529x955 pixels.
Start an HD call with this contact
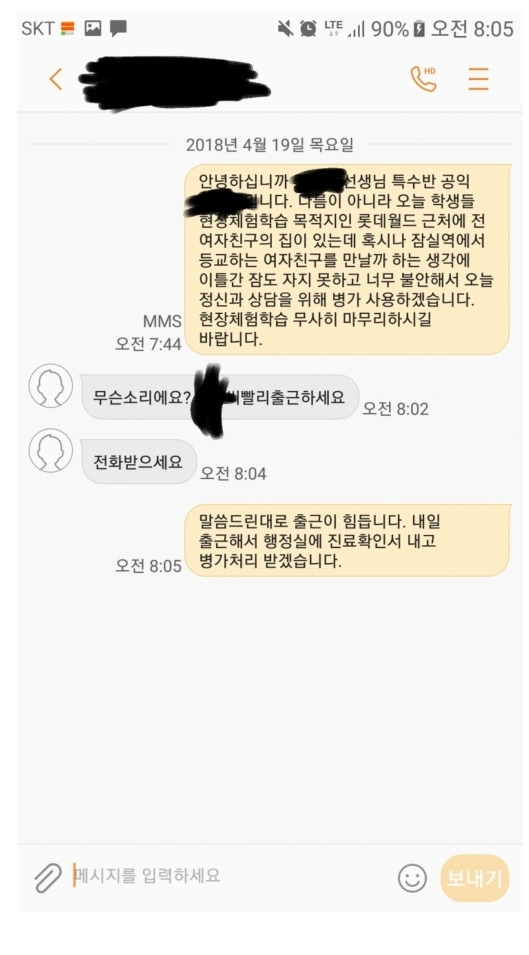click(424, 79)
